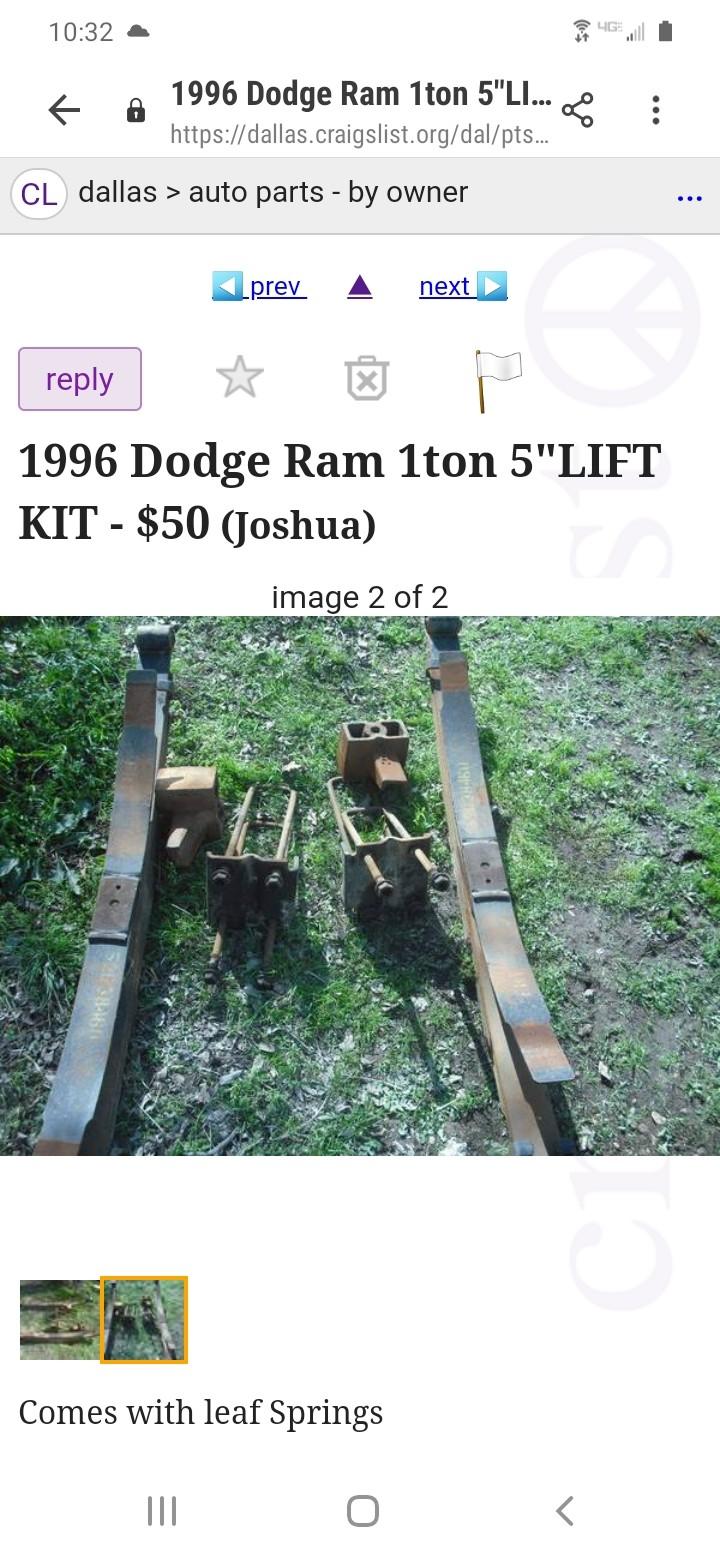
Task: Go to the phone home screen
Action: [362, 1510]
